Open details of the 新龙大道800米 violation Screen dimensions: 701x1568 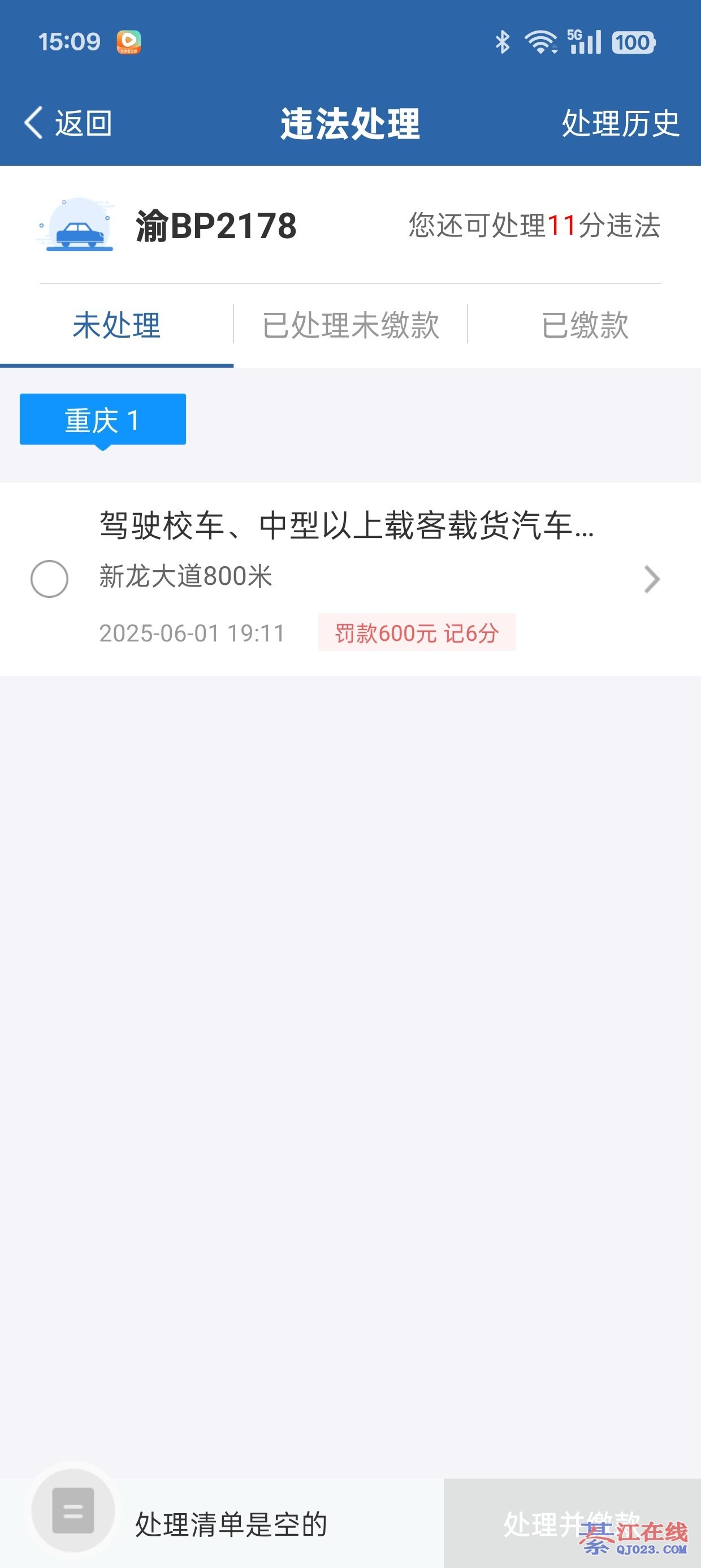(x=651, y=579)
